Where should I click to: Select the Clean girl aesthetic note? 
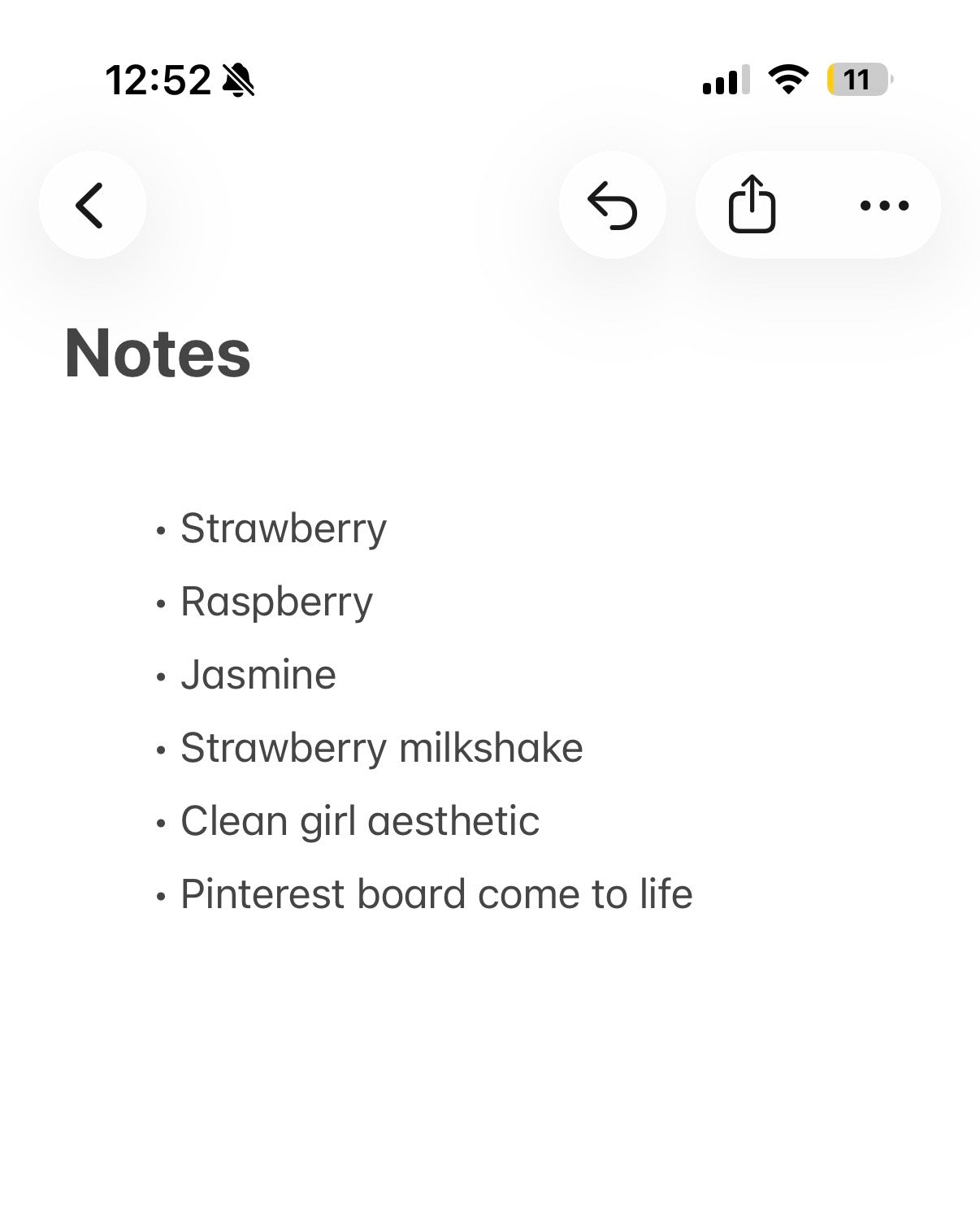[360, 820]
